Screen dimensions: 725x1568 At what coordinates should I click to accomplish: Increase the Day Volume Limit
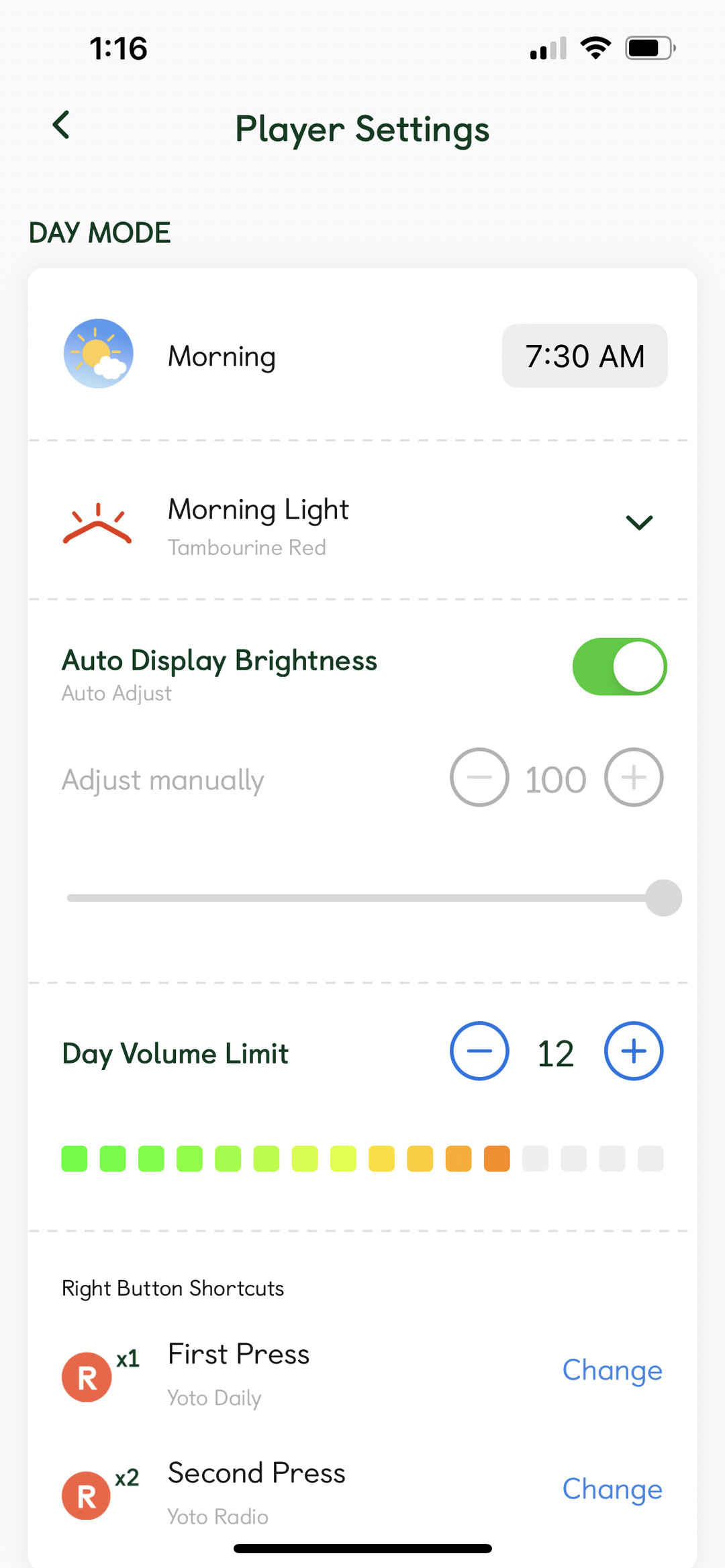634,1051
